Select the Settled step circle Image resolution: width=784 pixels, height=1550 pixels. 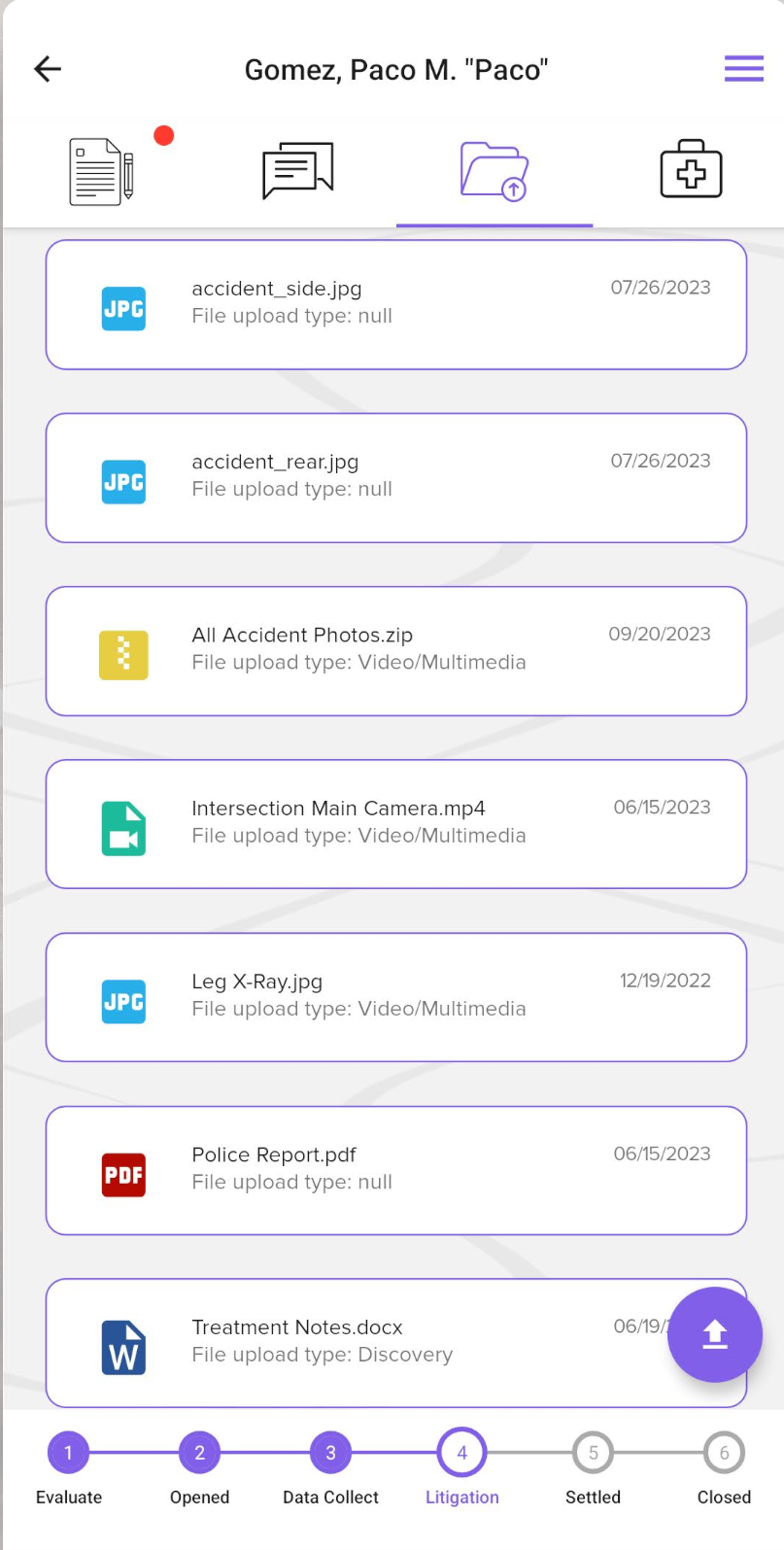tap(593, 1452)
